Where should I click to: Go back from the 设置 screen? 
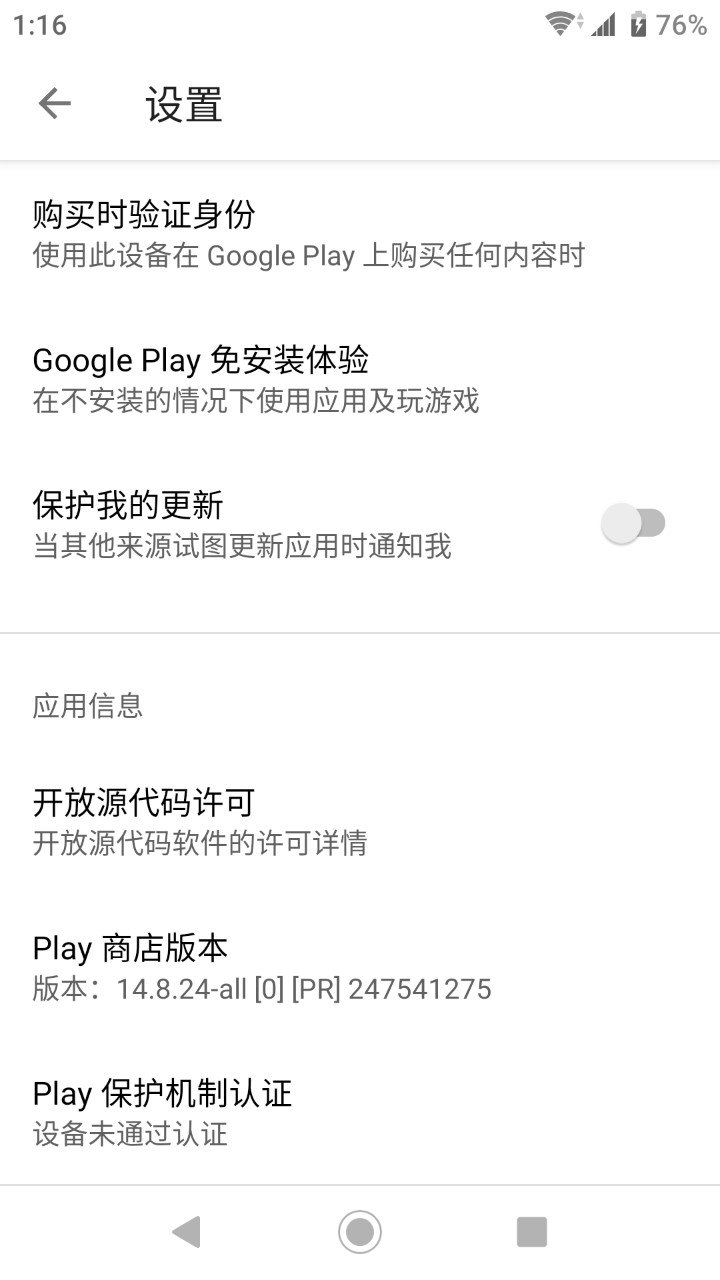[x=55, y=103]
